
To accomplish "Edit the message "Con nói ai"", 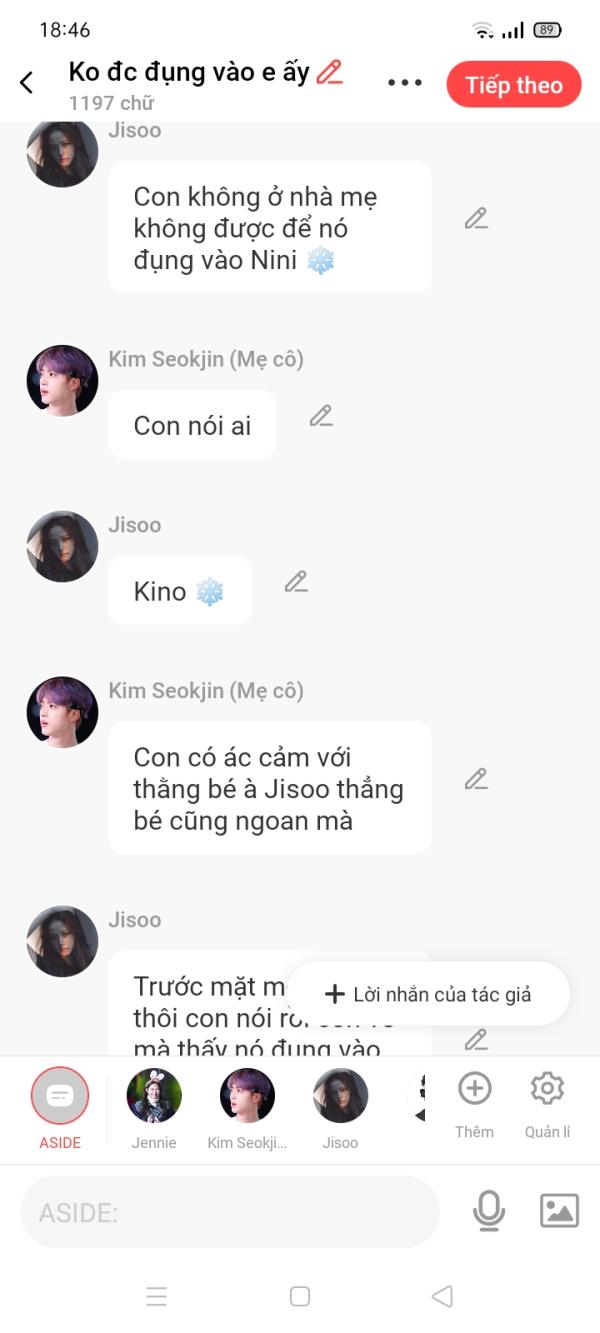I will click(x=321, y=417).
